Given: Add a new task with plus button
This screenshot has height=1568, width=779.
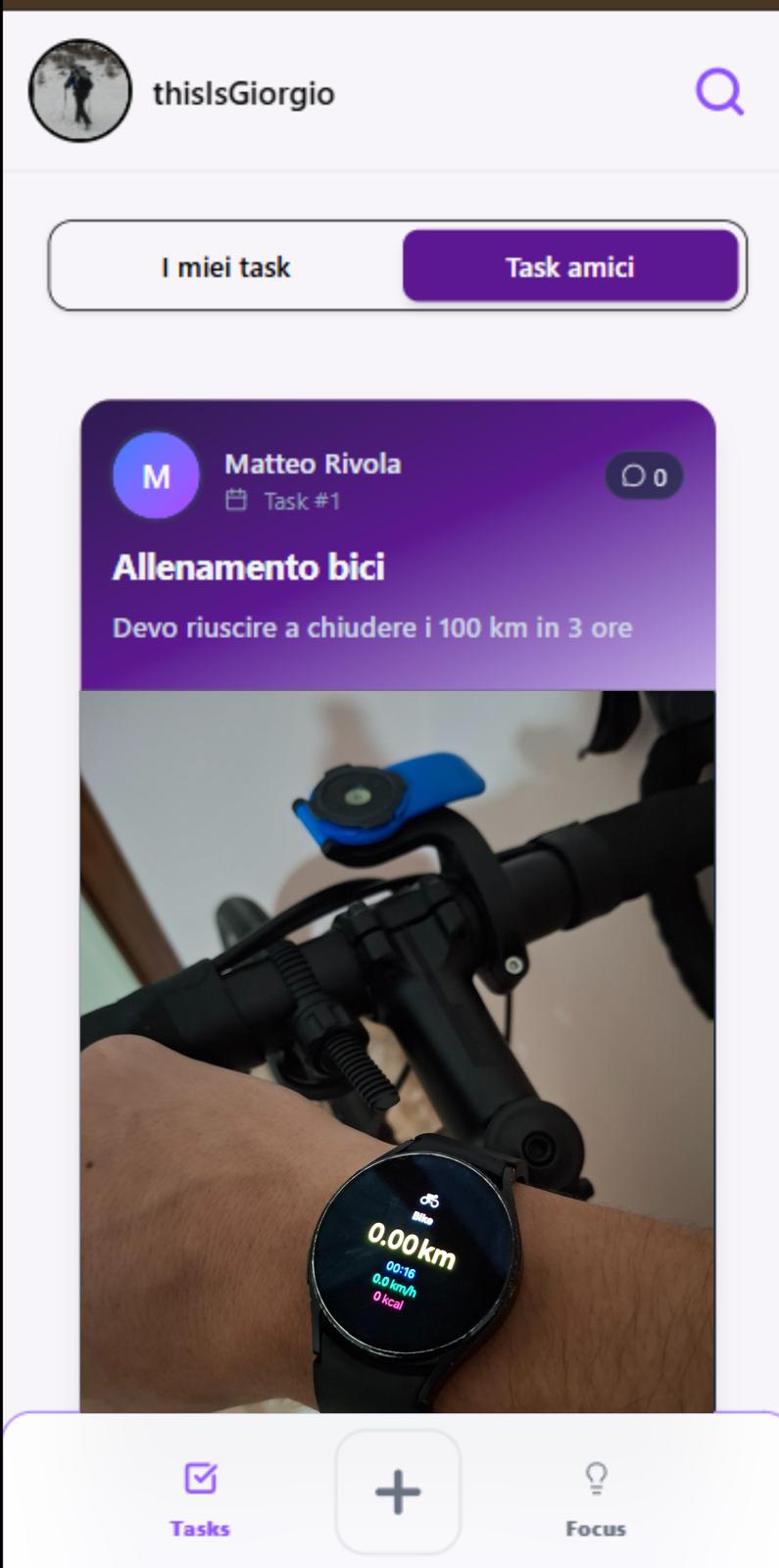Looking at the screenshot, I should tap(398, 1492).
